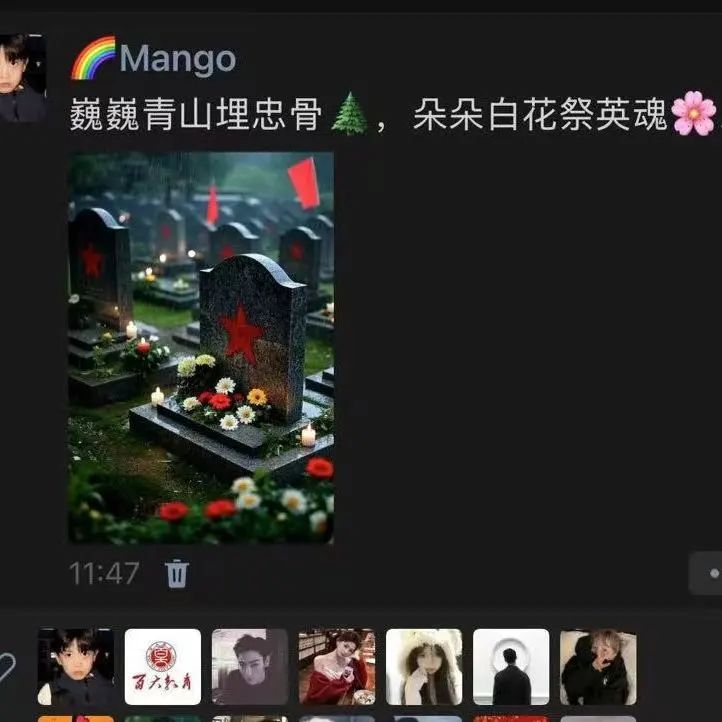722x722 pixels.
Task: View the cemetery photo in full screen
Action: [201, 347]
